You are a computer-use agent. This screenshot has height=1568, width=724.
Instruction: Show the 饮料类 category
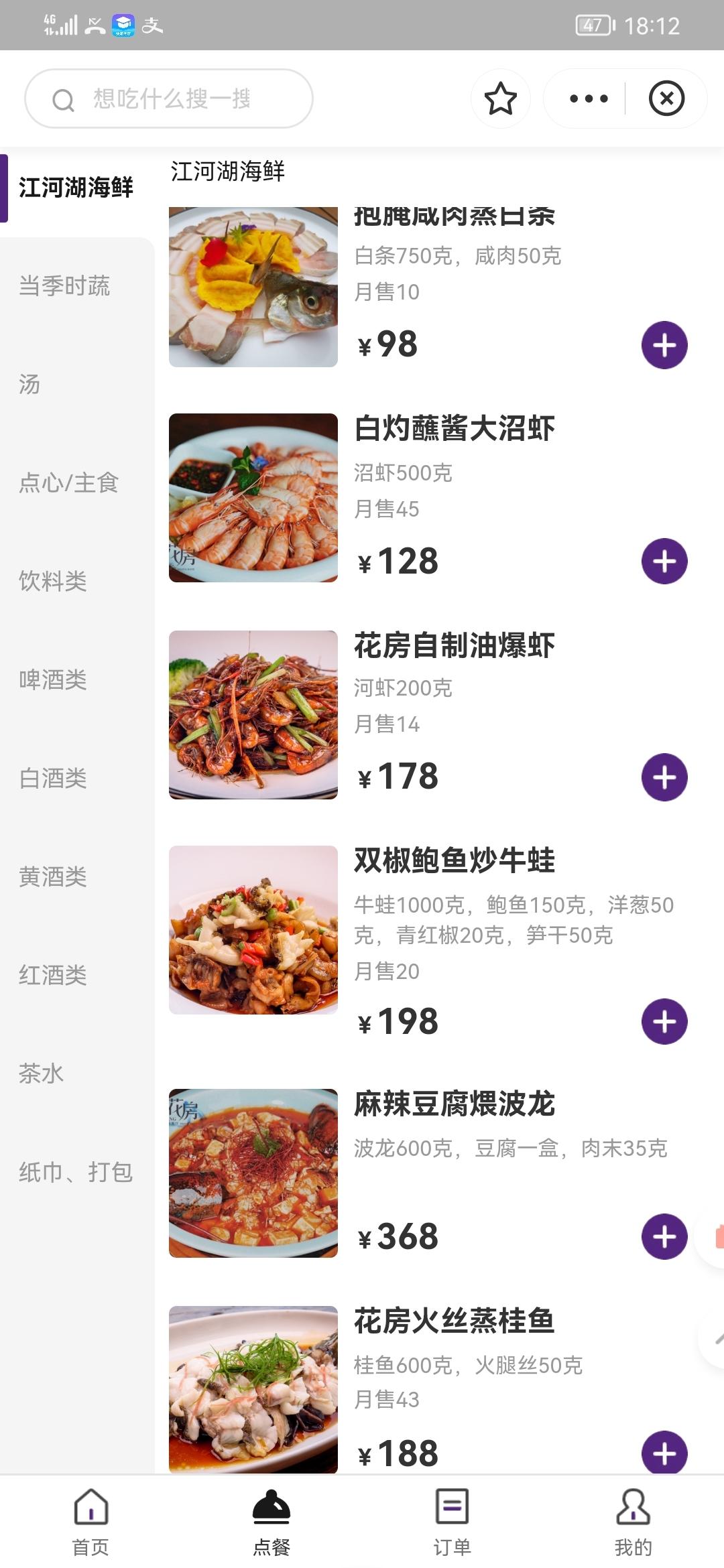click(x=53, y=581)
